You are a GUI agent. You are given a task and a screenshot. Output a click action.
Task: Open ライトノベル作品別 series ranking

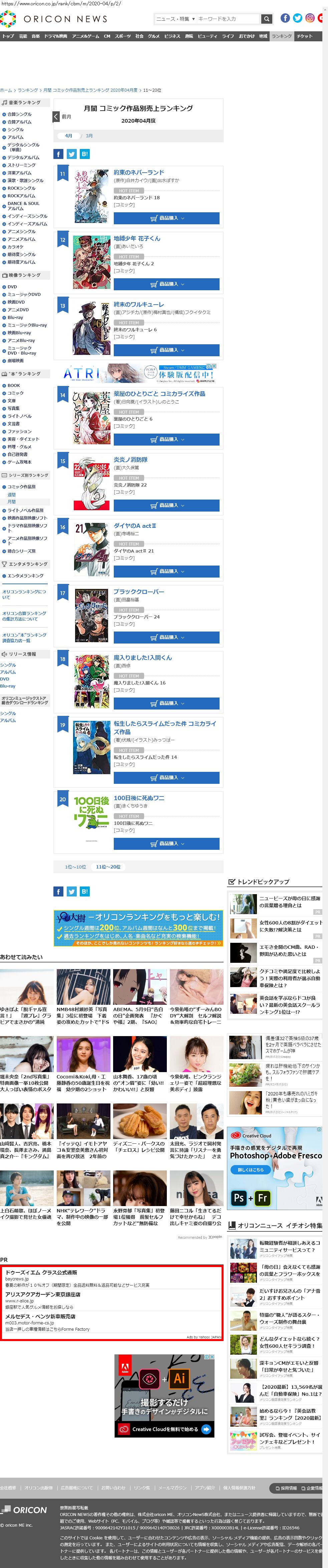coord(25,510)
